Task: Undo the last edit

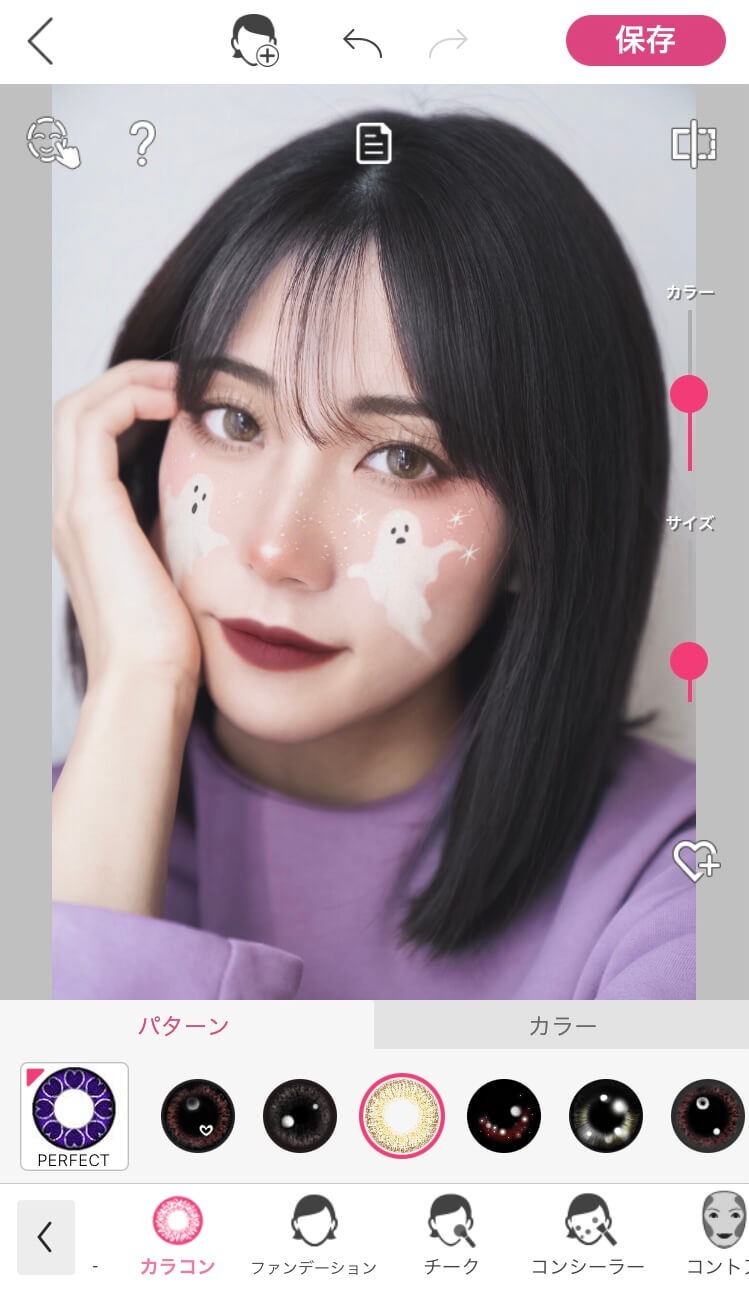Action: 362,42
